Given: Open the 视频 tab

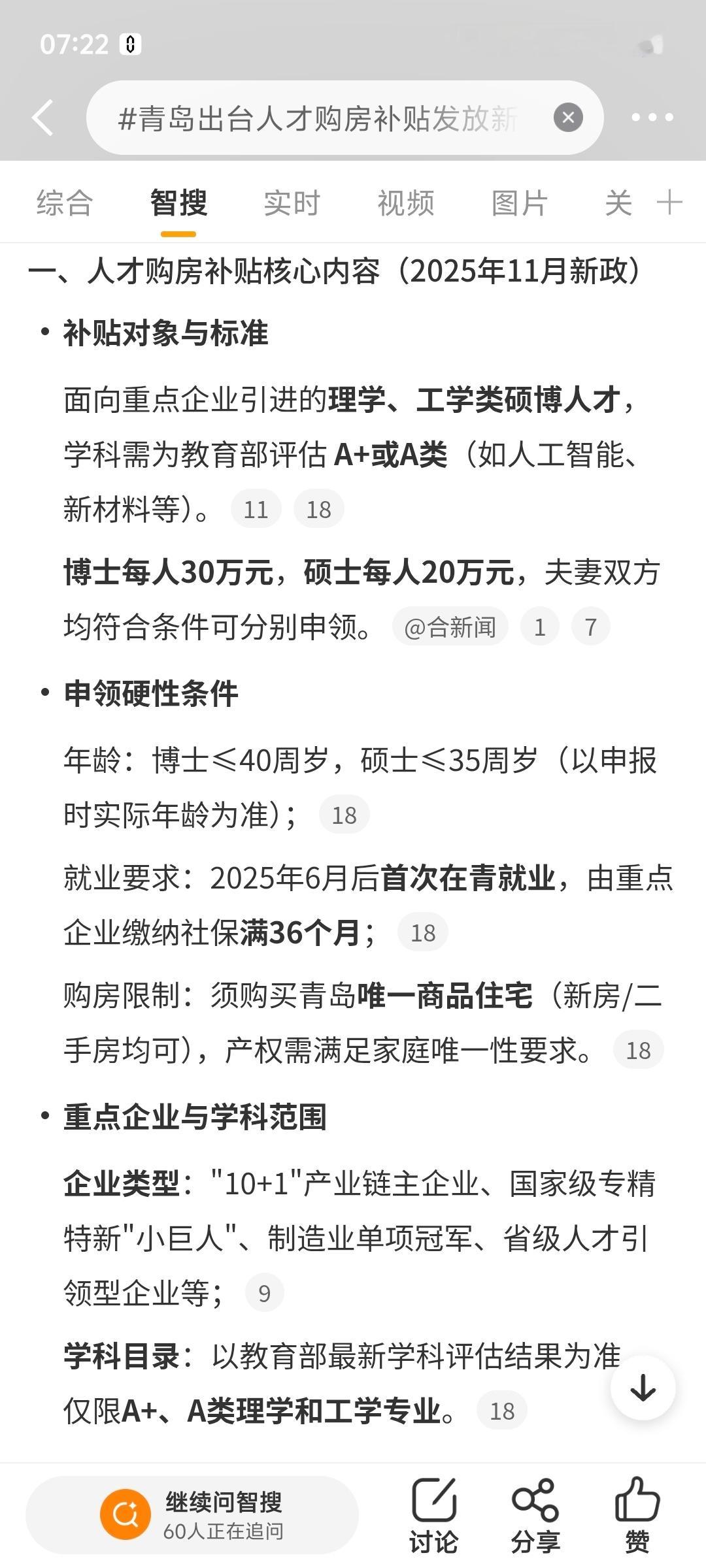Looking at the screenshot, I should [x=405, y=203].
